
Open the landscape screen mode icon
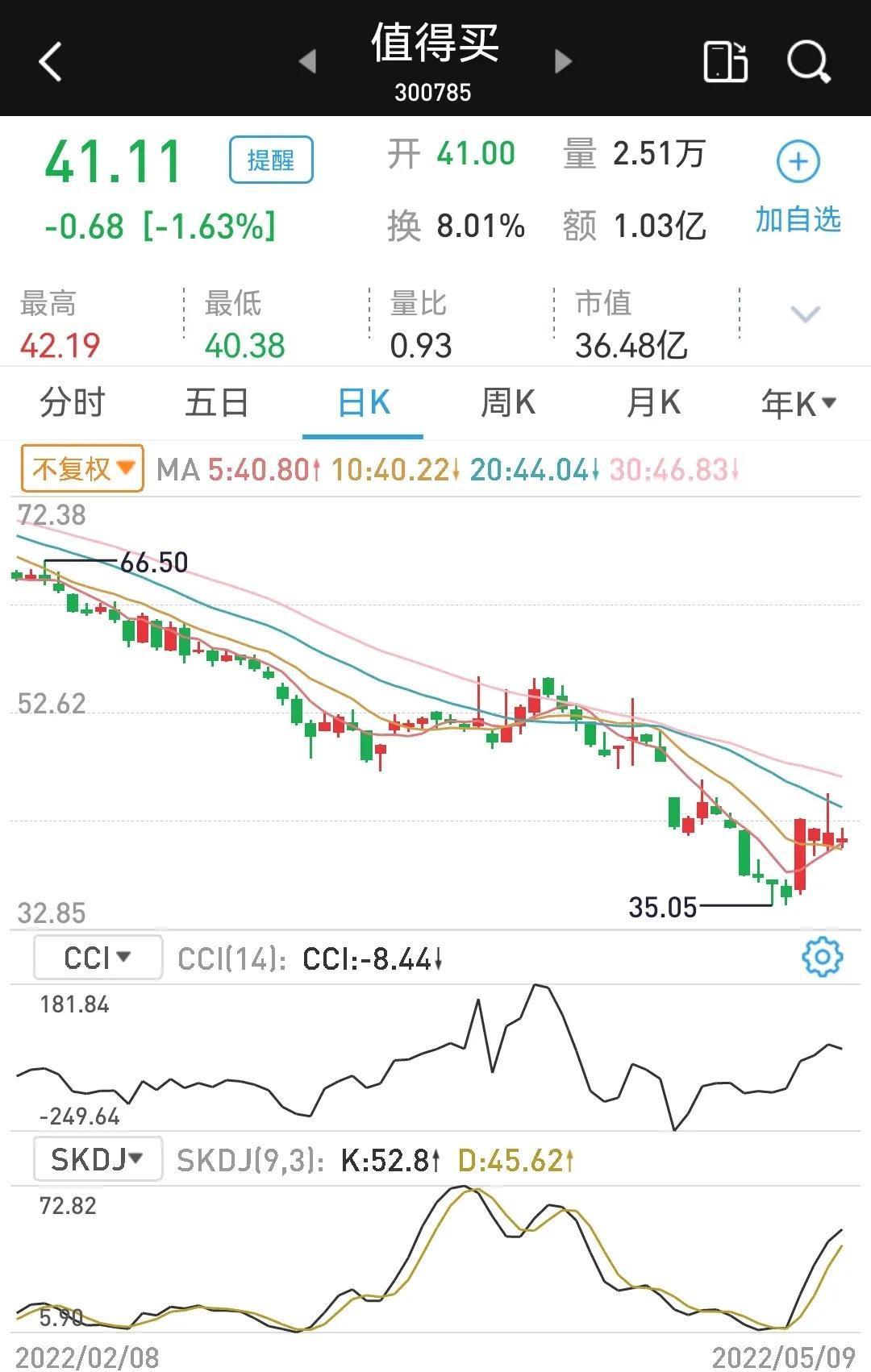(725, 61)
